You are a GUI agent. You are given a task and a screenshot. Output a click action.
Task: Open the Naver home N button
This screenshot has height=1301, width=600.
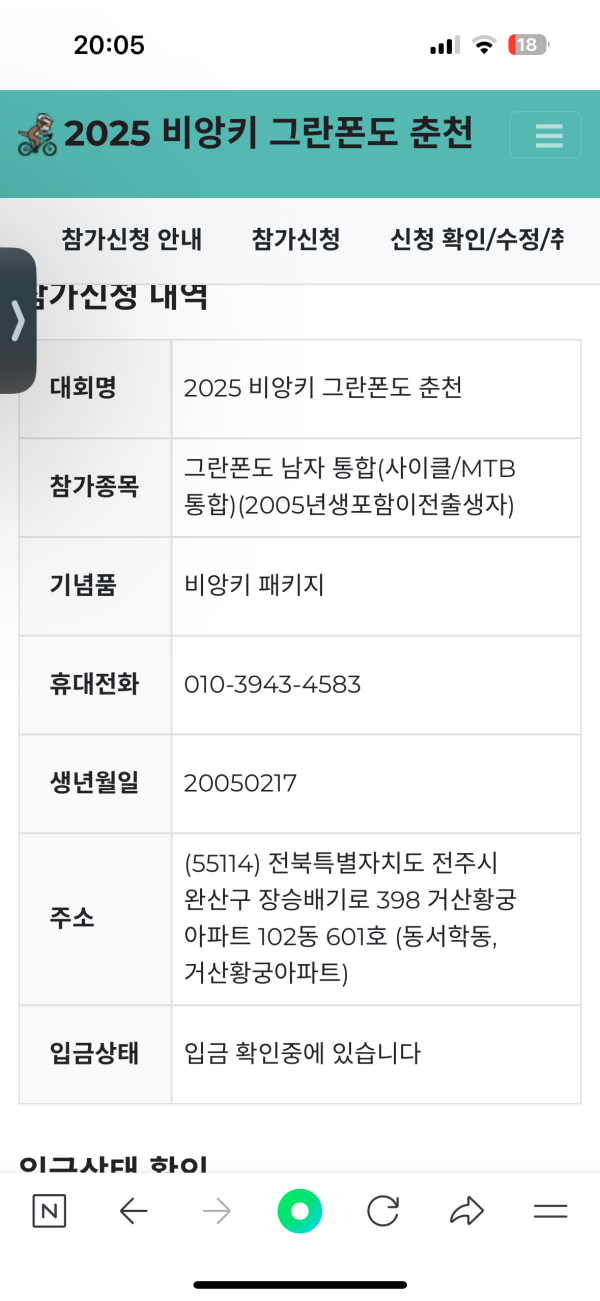[x=49, y=1212]
